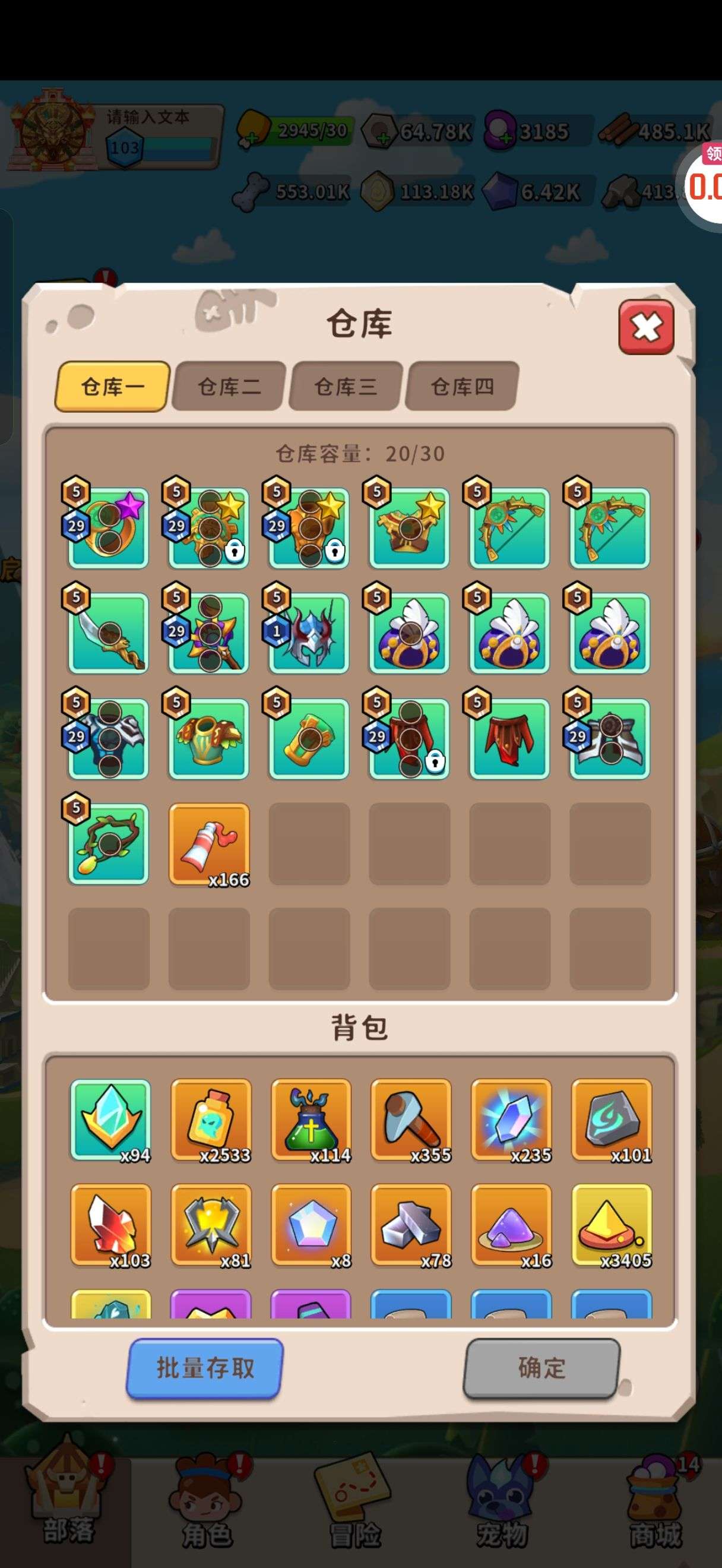Pick the red crystal item x103
This screenshot has width=722, height=1568.
coord(110,1225)
